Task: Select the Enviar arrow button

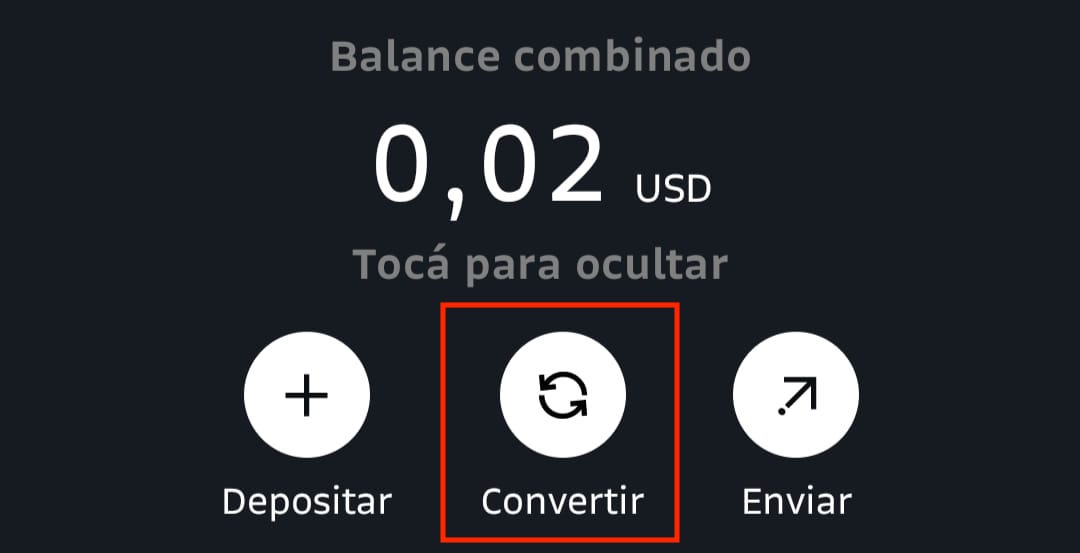Action: point(796,395)
